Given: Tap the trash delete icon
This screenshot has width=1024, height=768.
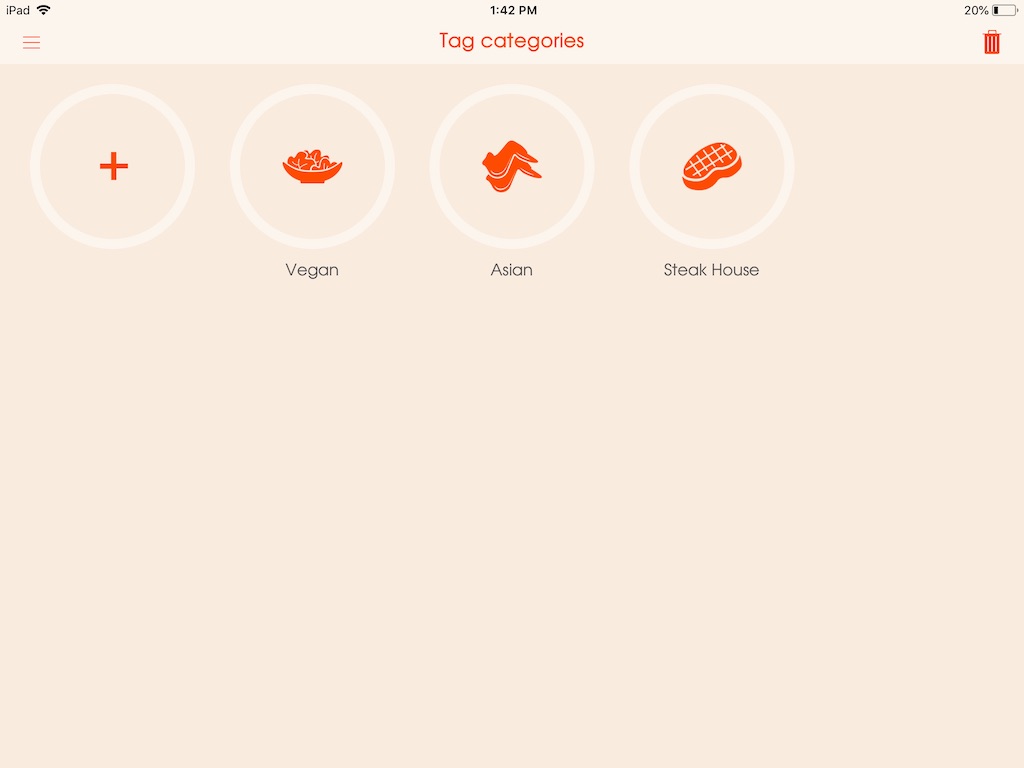Looking at the screenshot, I should [991, 42].
